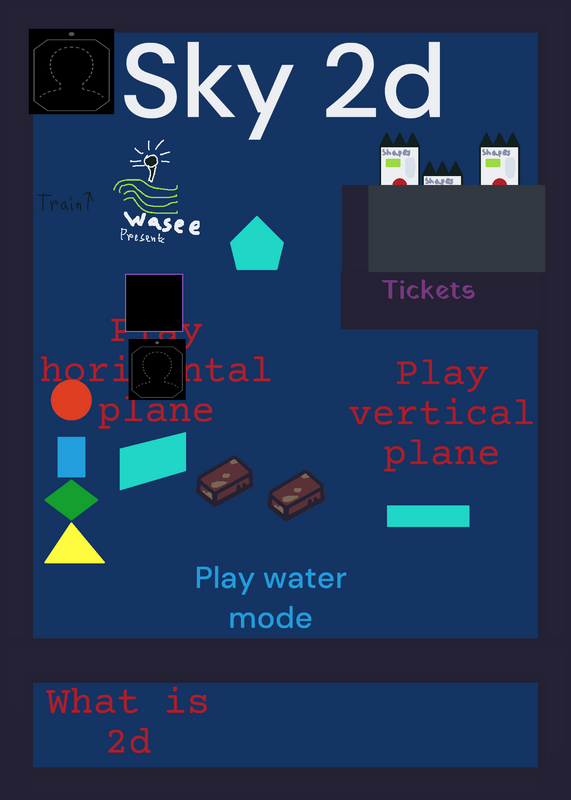571x800 pixels.
Task: Tap the Train label with arrow
Action: point(66,202)
